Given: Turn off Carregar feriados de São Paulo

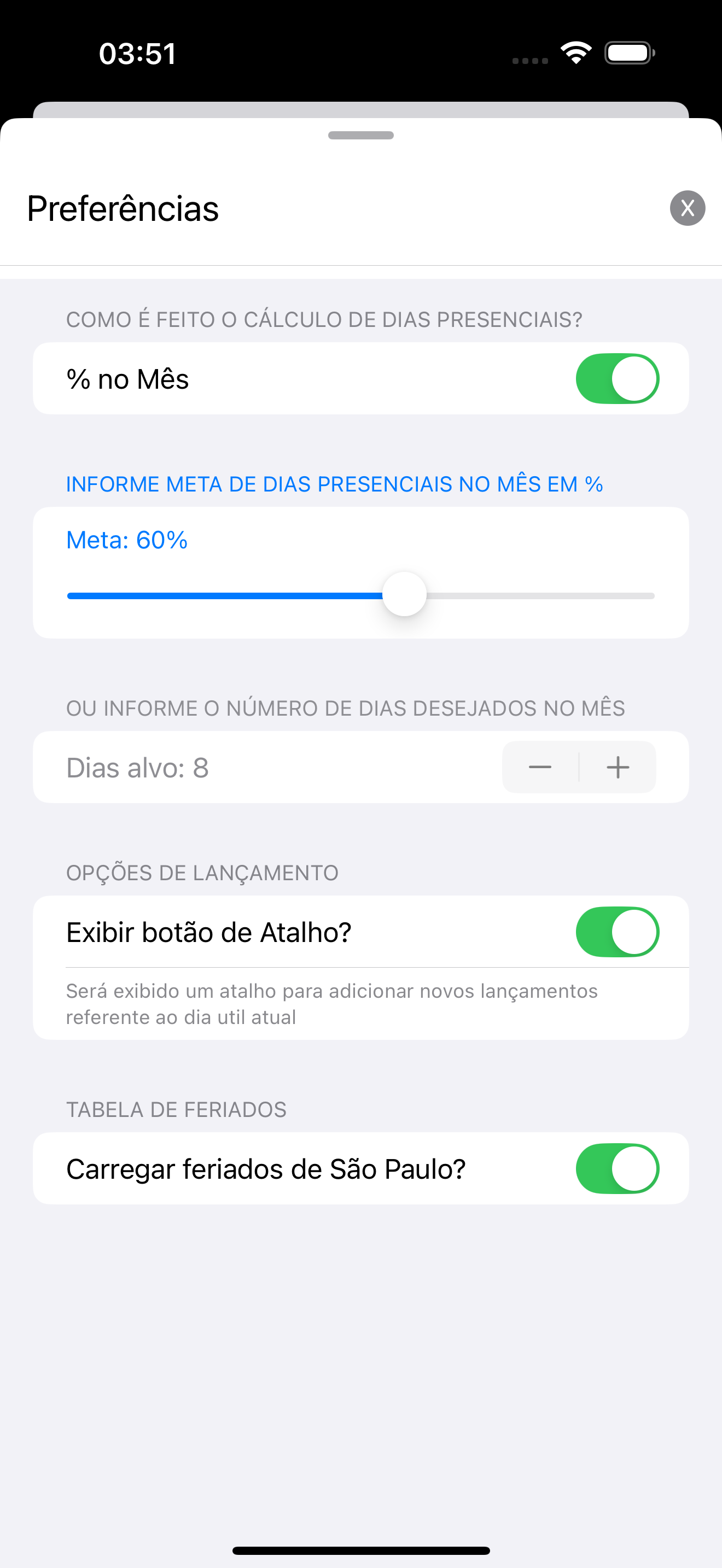Looking at the screenshot, I should click(616, 1168).
